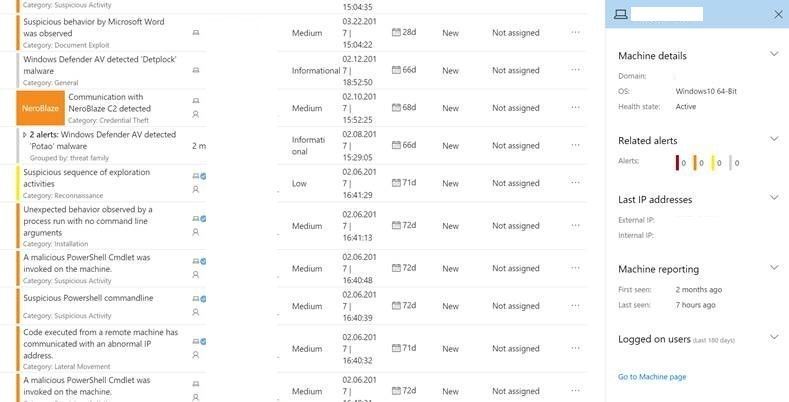This screenshot has width=789, height=402.
Task: Collapse the Related alerts section
Action: [773, 138]
